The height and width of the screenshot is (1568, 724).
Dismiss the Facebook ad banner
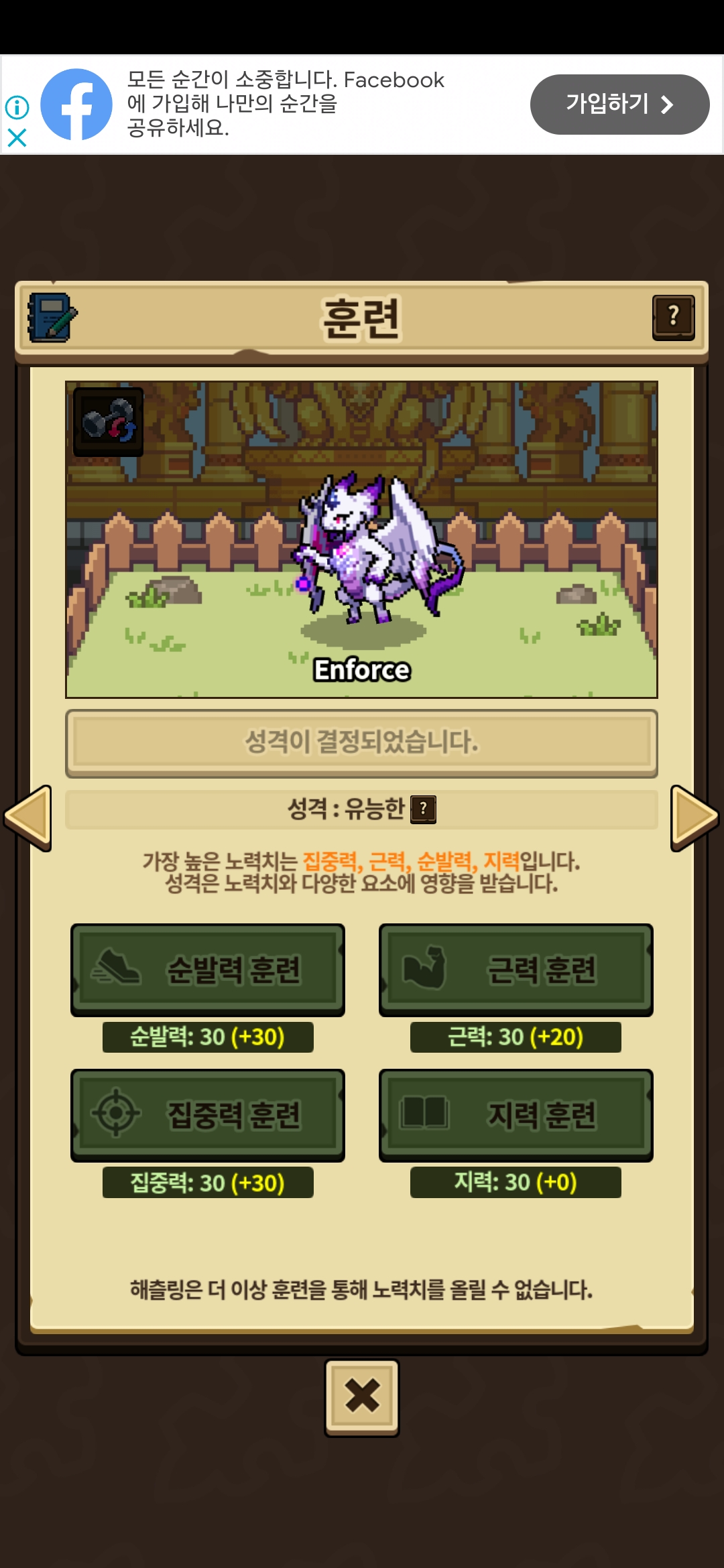[x=17, y=138]
